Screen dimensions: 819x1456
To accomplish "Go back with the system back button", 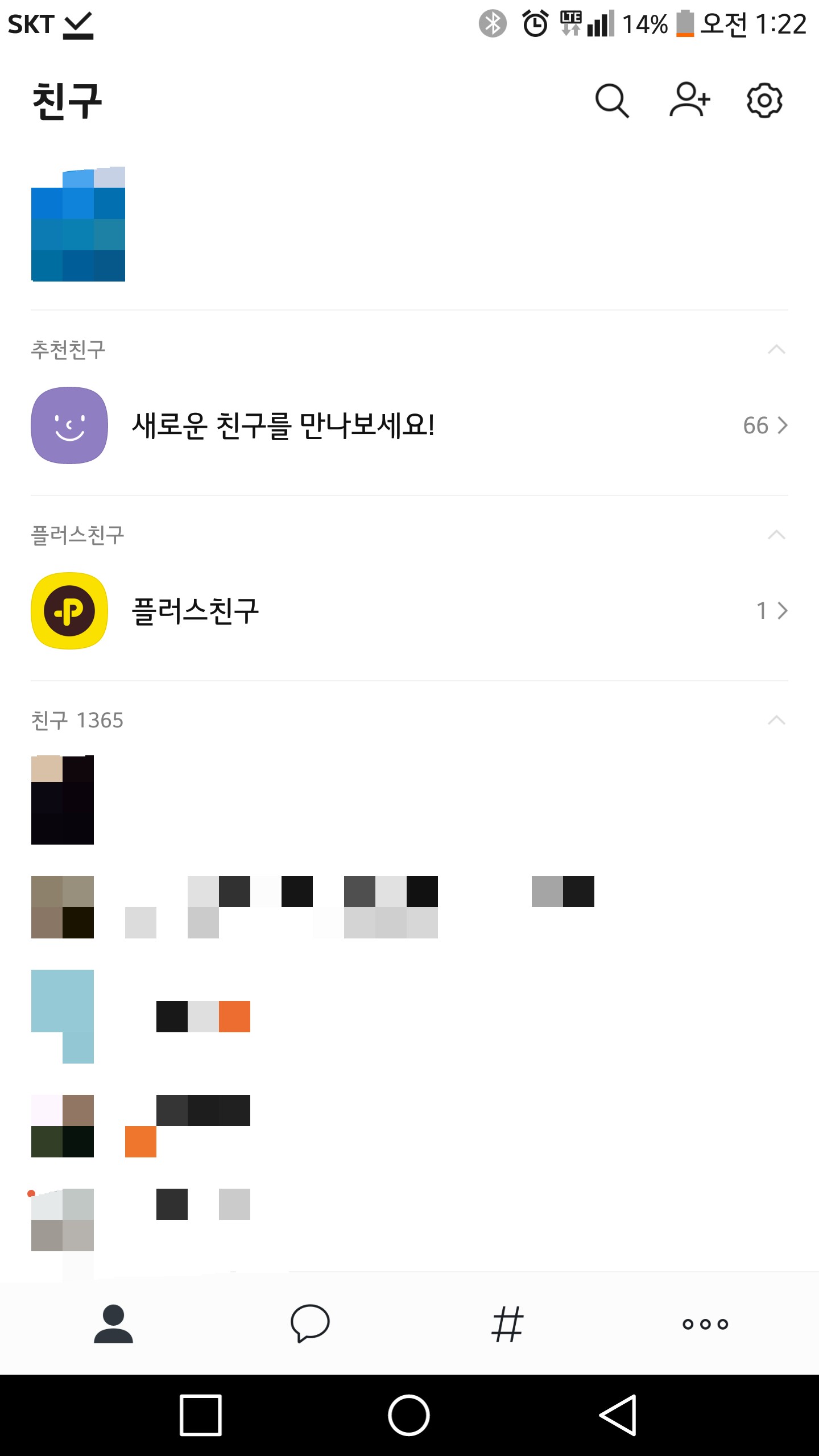I will (618, 1415).
